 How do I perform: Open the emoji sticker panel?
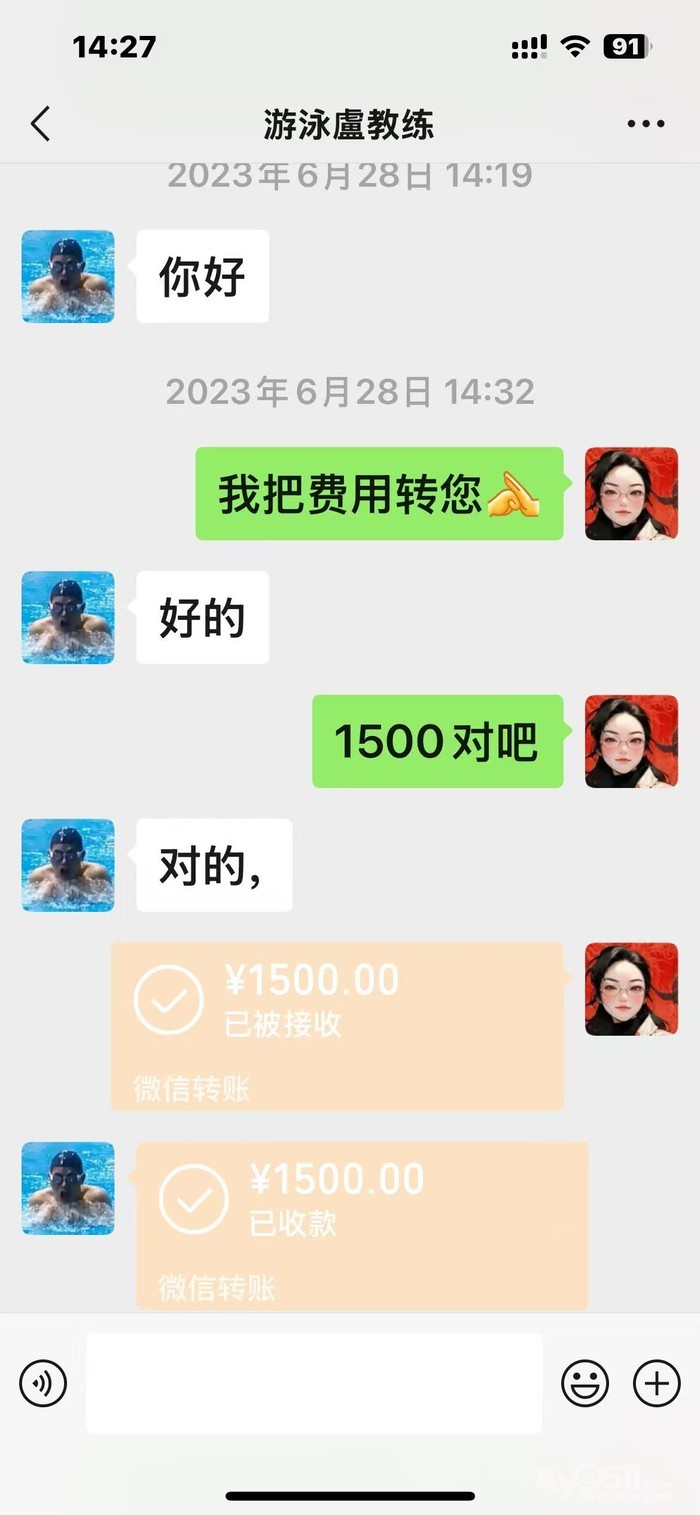click(585, 1383)
